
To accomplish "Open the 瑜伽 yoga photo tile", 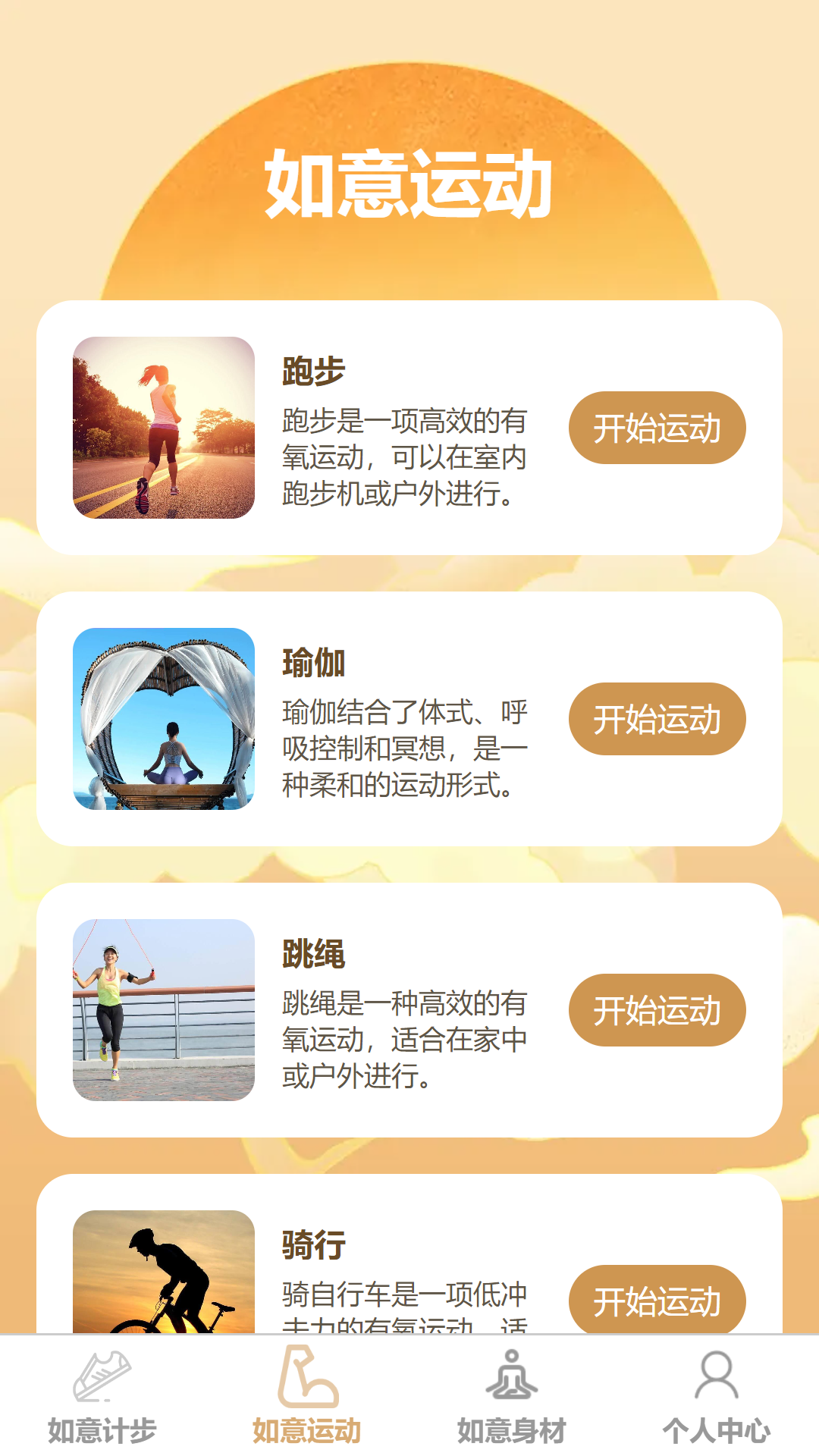I will pyautogui.click(x=164, y=719).
